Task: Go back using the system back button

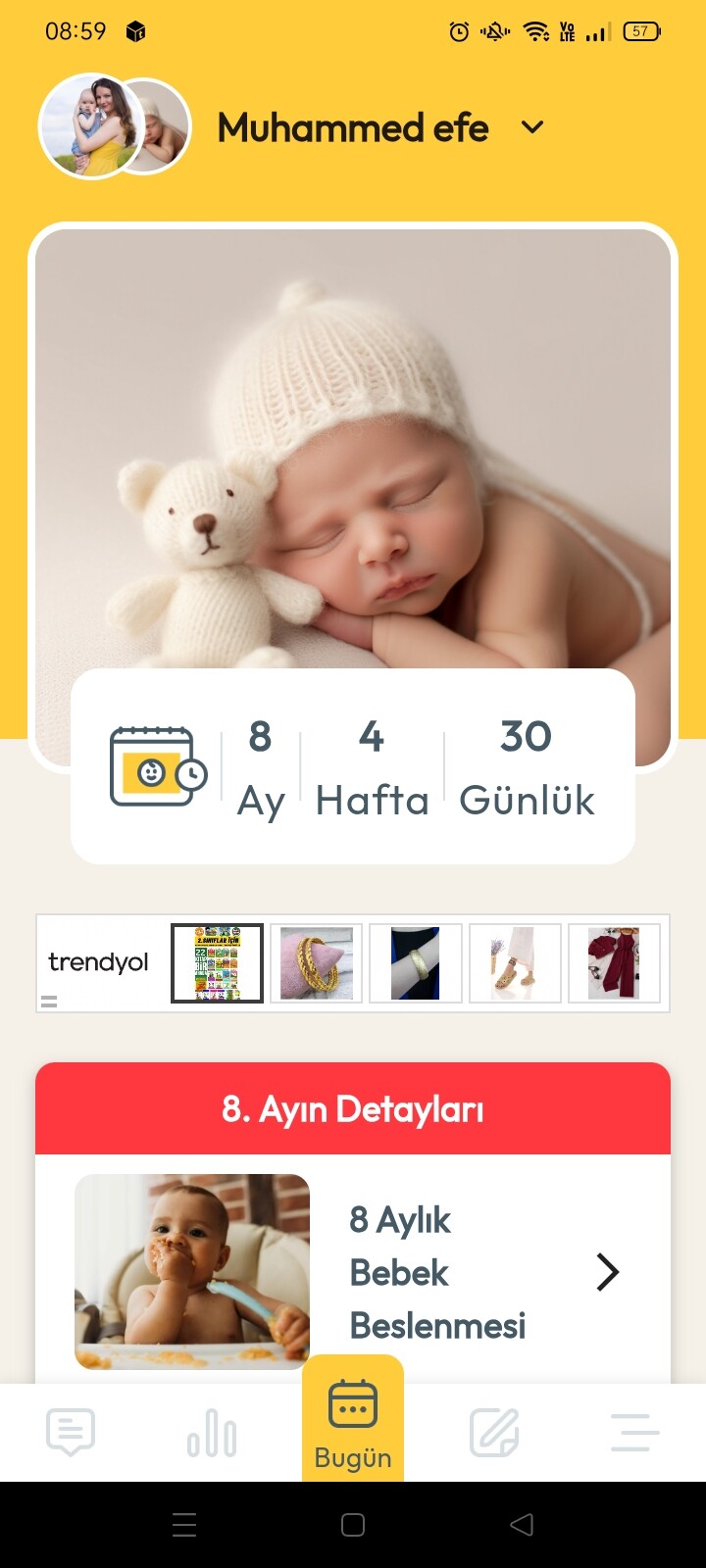Action: (522, 1525)
